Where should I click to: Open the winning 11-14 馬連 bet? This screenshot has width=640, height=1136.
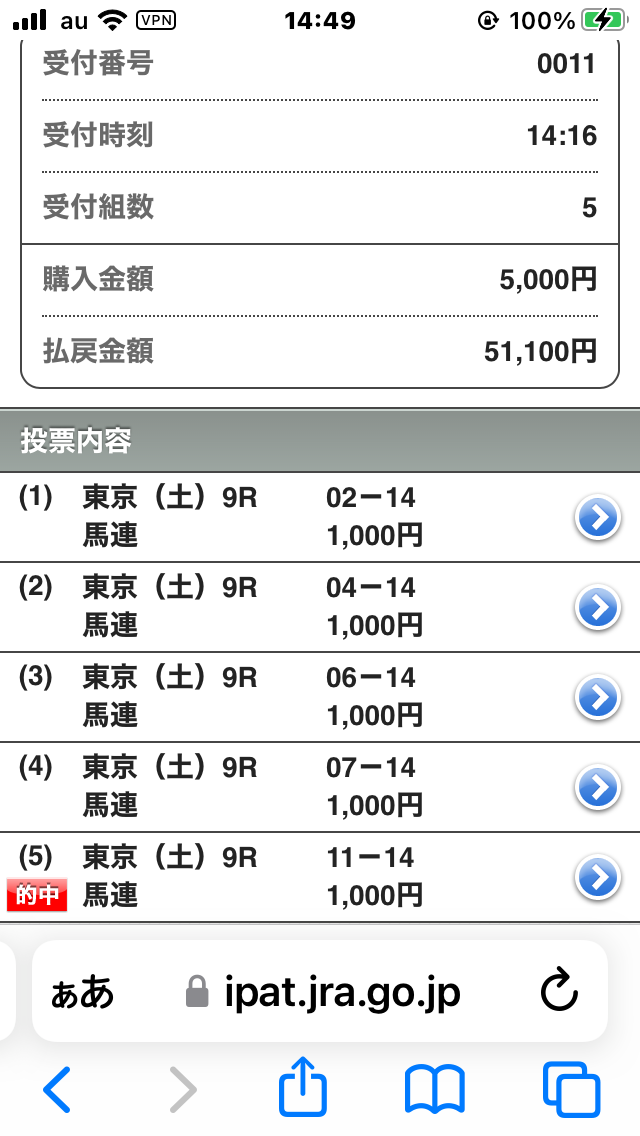598,877
